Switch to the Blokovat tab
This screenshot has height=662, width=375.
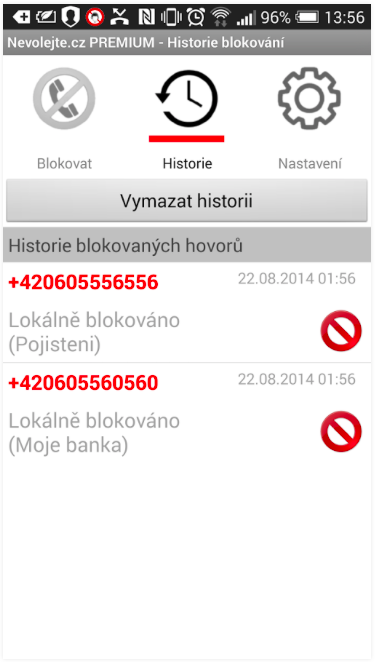[64, 117]
